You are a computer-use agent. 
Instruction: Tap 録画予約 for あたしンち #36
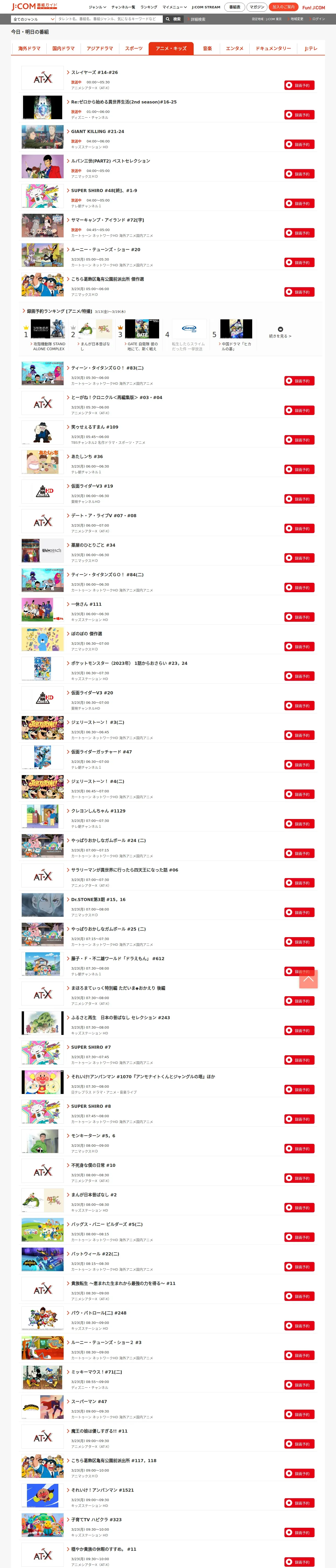tap(299, 469)
